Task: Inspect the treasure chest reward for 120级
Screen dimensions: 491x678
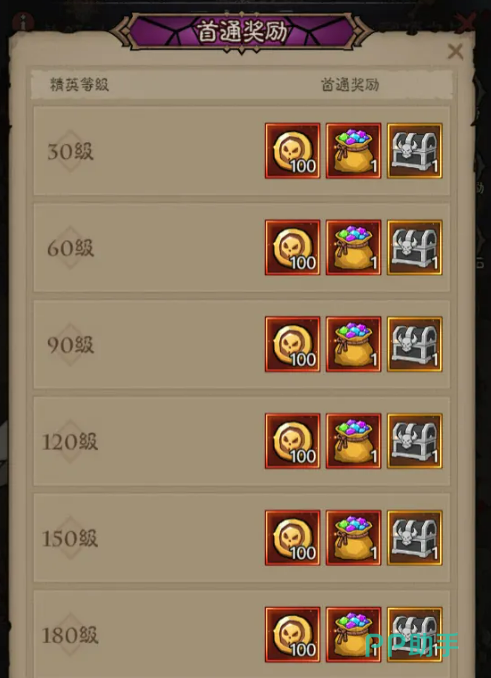Action: (x=415, y=441)
